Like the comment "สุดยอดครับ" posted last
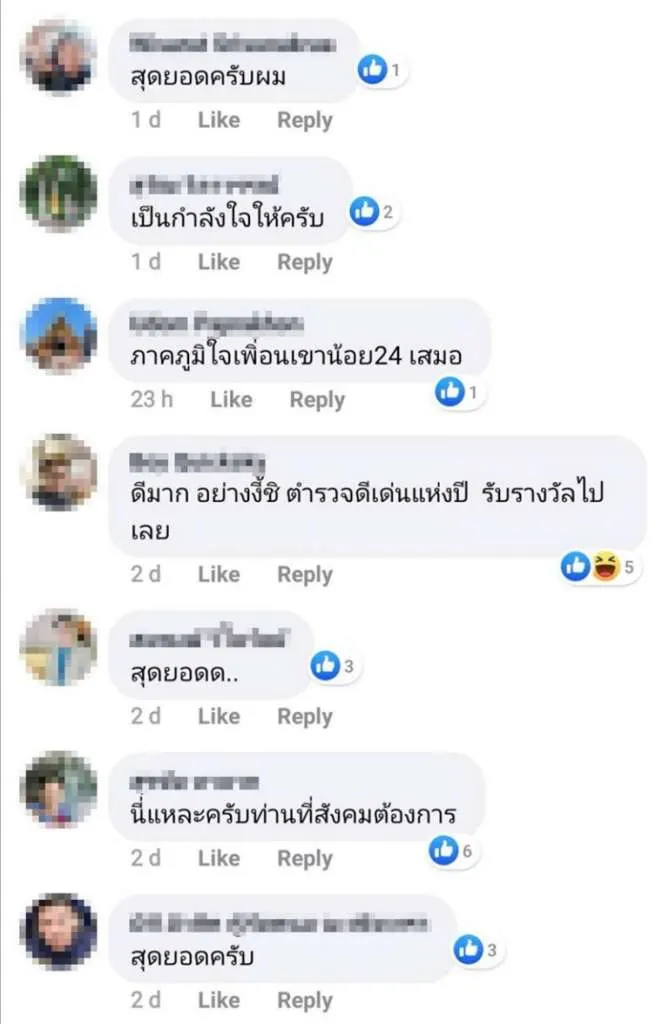Image resolution: width=669 pixels, height=1024 pixels. pos(218,1001)
